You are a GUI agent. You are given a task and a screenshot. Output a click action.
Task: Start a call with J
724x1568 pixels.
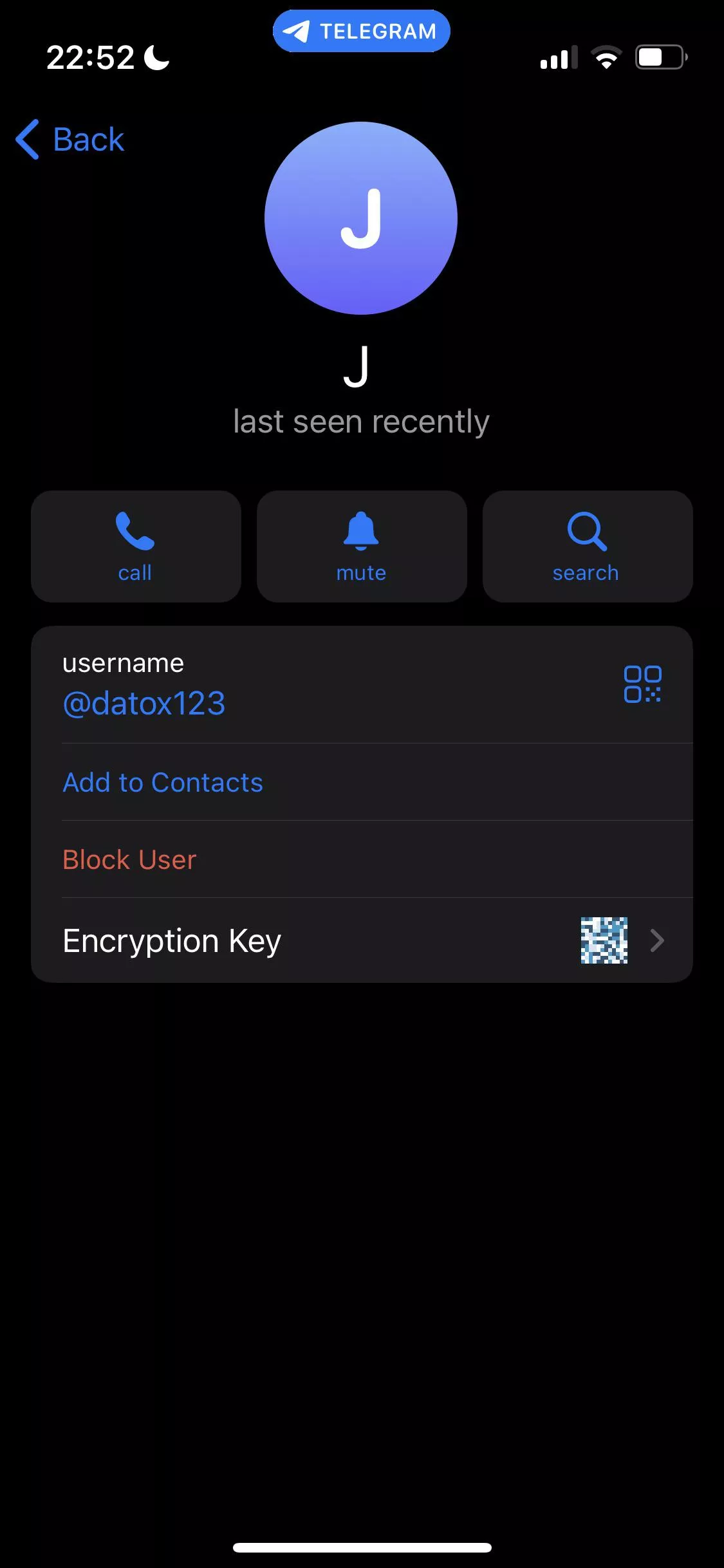click(x=136, y=546)
